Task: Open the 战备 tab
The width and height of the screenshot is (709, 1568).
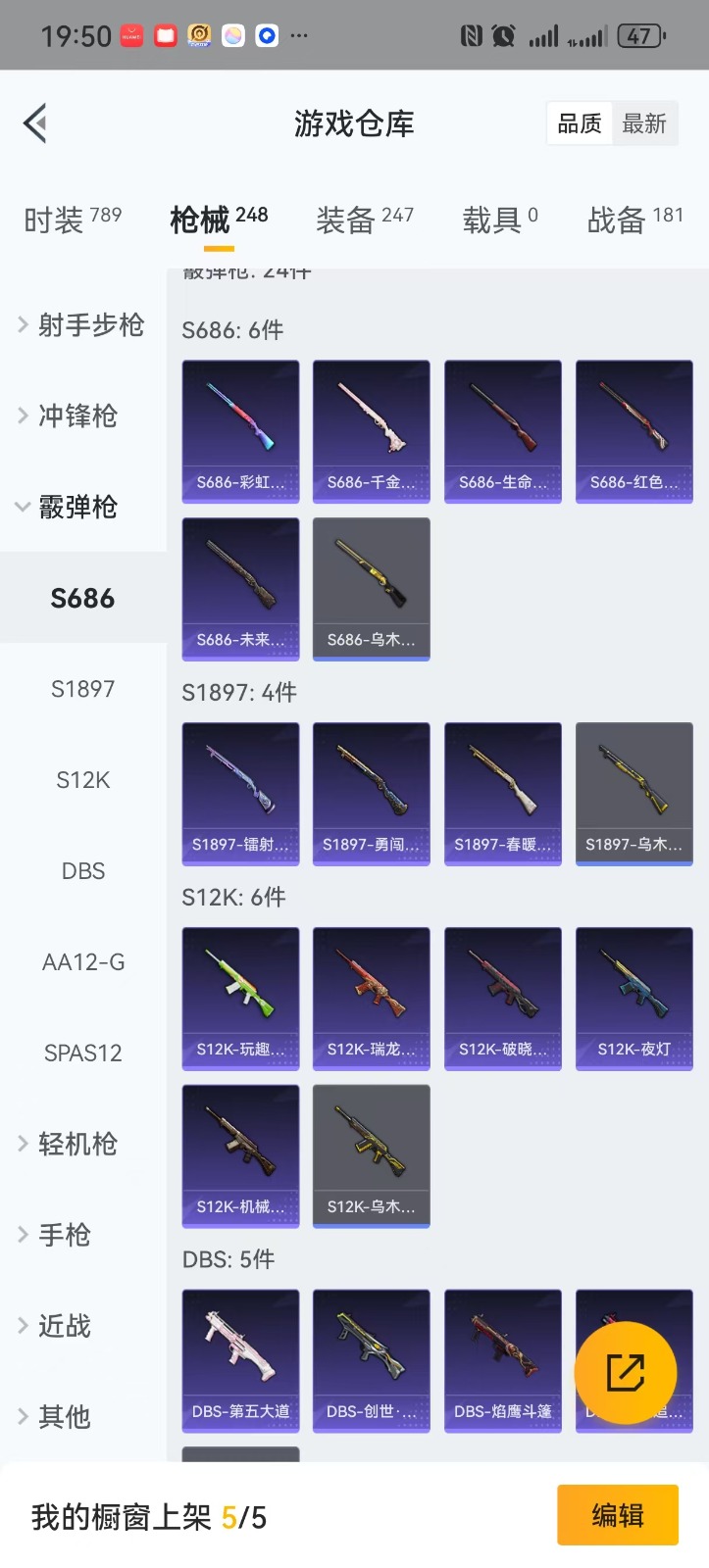Action: (x=634, y=219)
